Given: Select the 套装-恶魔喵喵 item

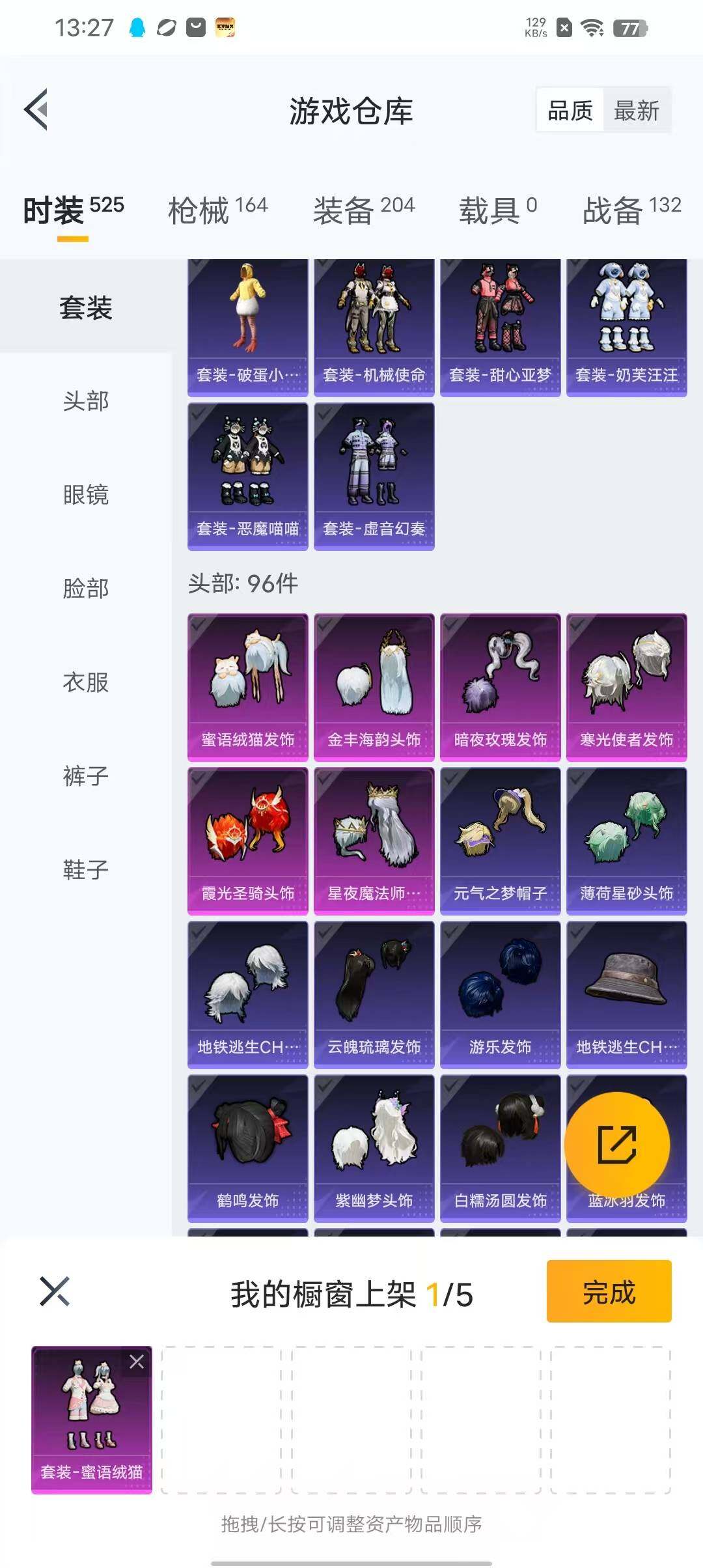Looking at the screenshot, I should [x=247, y=476].
